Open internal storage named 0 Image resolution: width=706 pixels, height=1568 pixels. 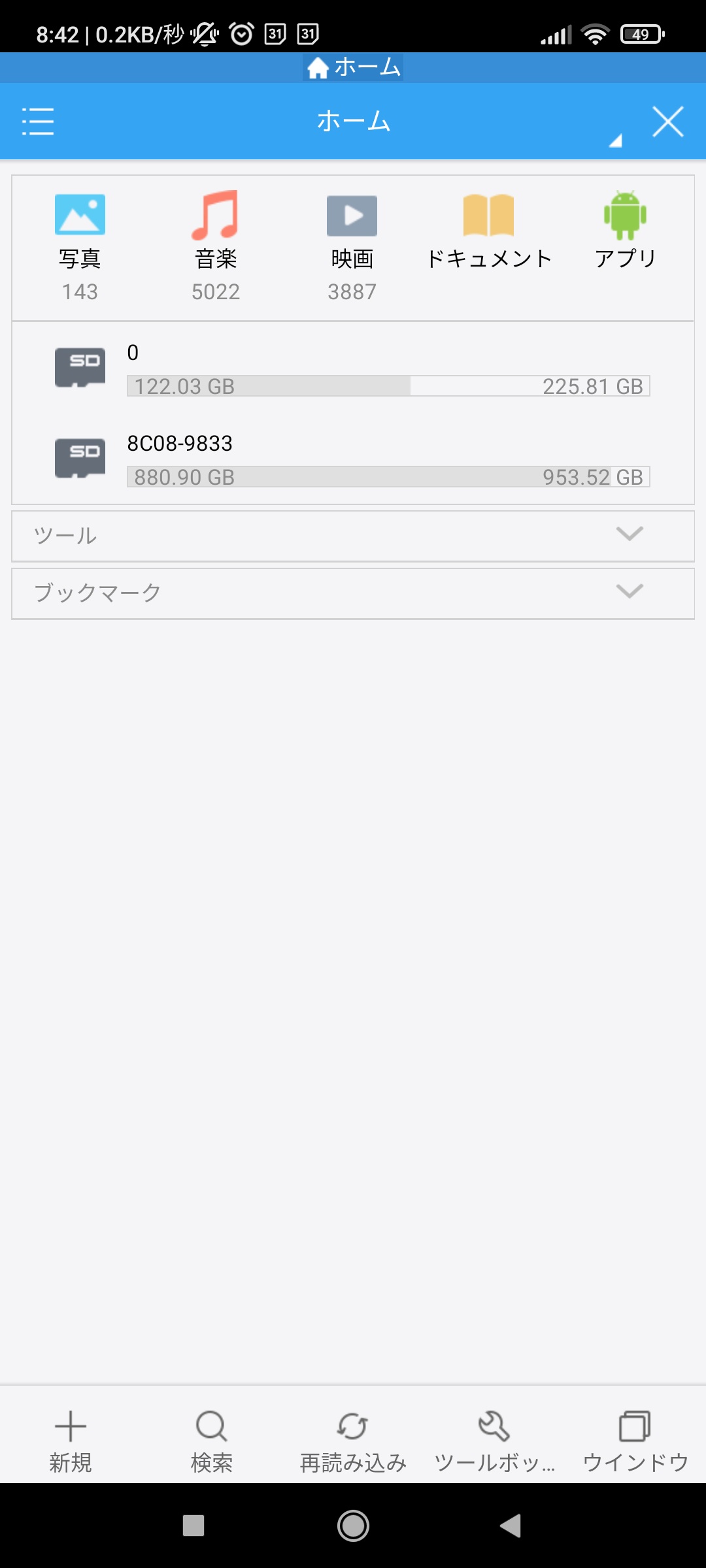(353, 368)
